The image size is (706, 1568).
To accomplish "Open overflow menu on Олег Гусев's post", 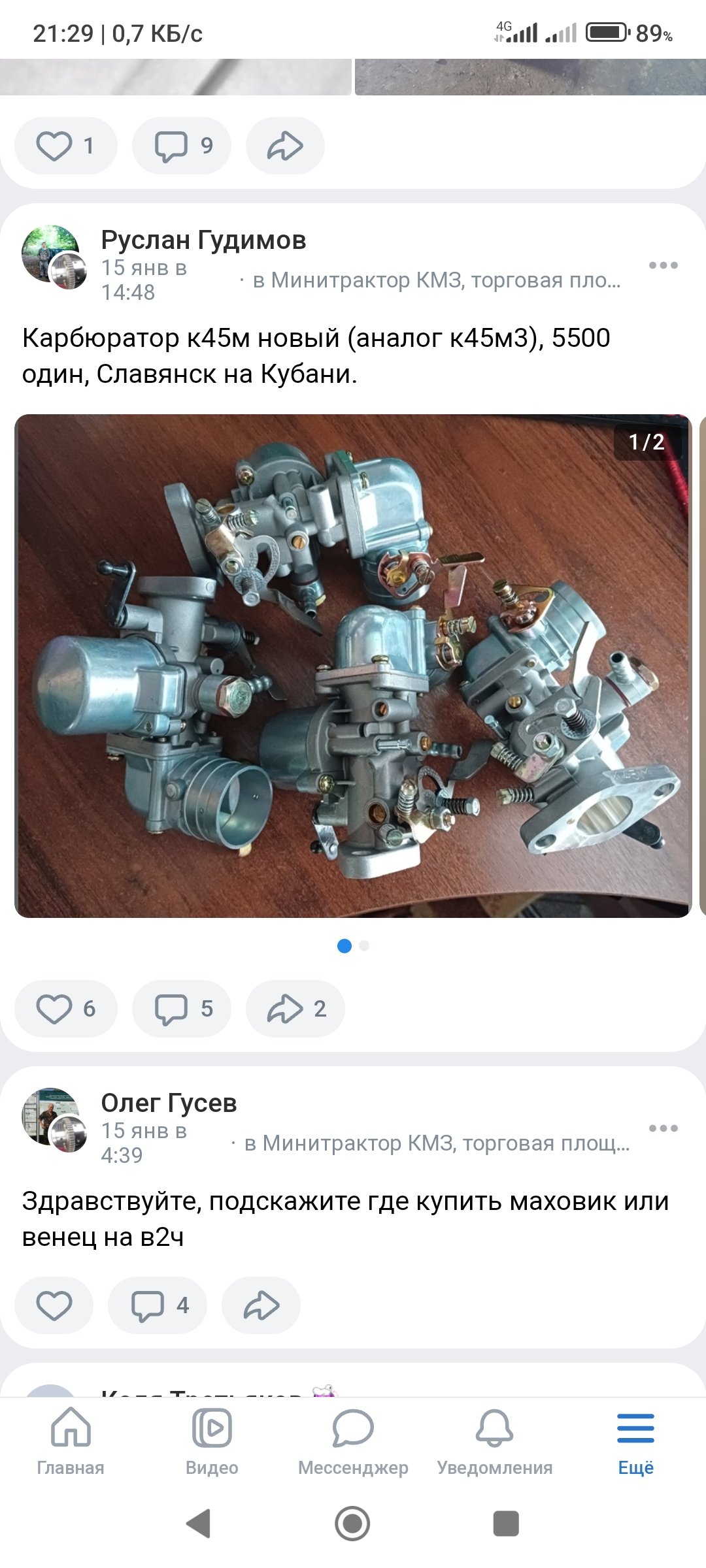I will click(663, 1128).
